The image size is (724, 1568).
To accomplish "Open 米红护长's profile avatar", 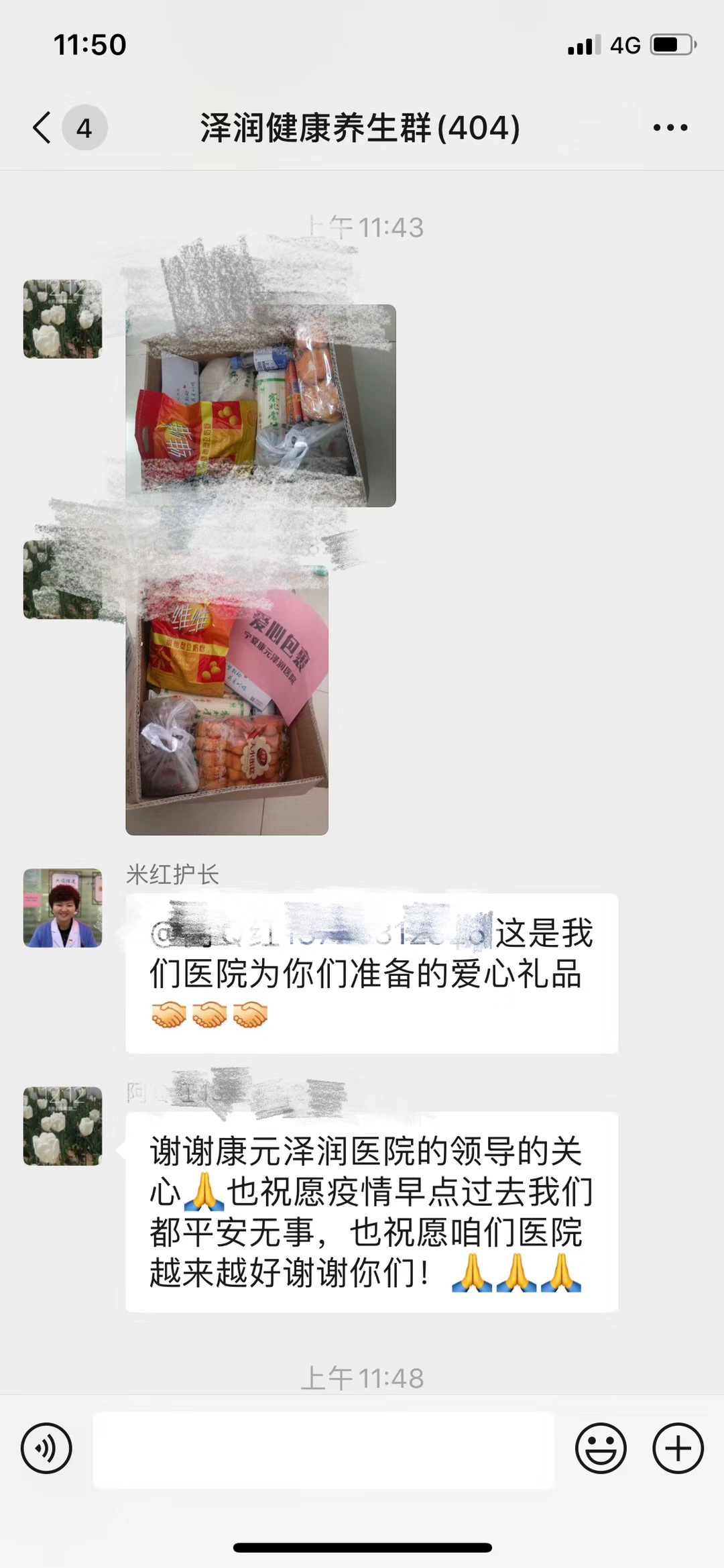I will coord(62,907).
